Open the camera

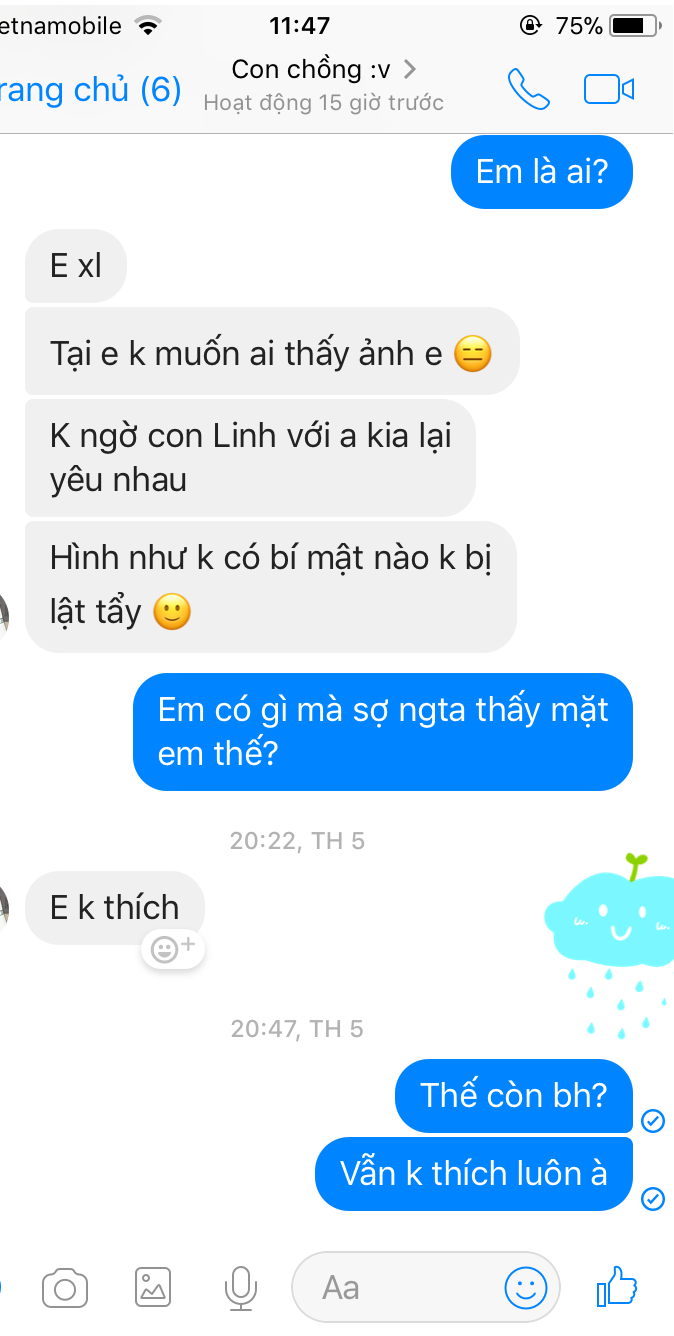[65, 1287]
